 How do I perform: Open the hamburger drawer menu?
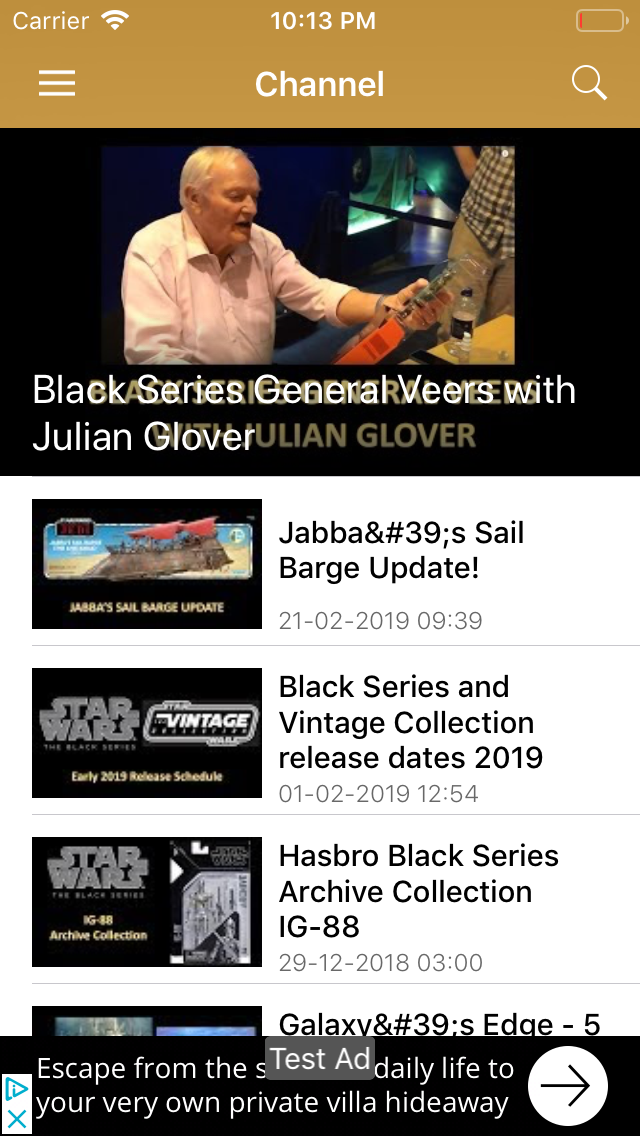[57, 83]
